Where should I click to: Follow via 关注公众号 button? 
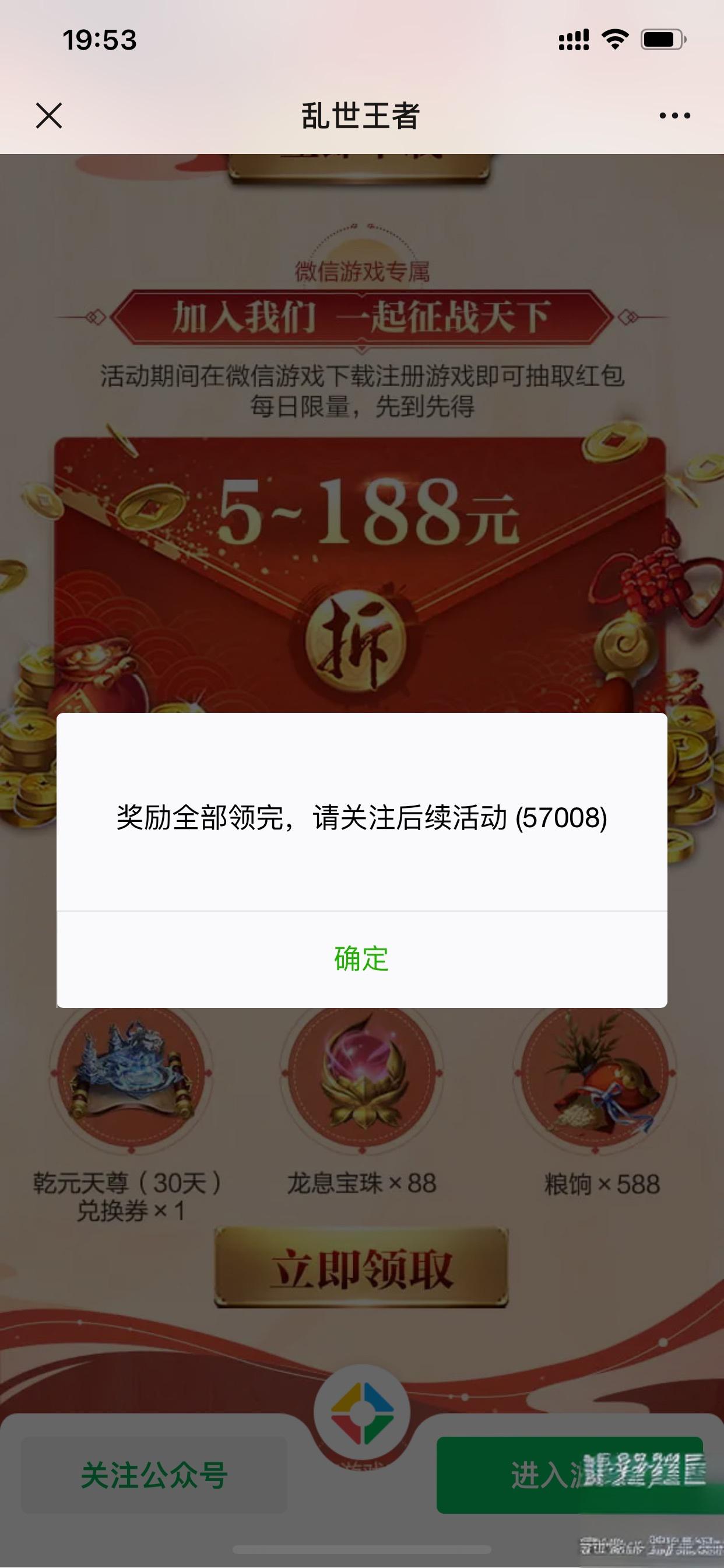click(154, 1475)
